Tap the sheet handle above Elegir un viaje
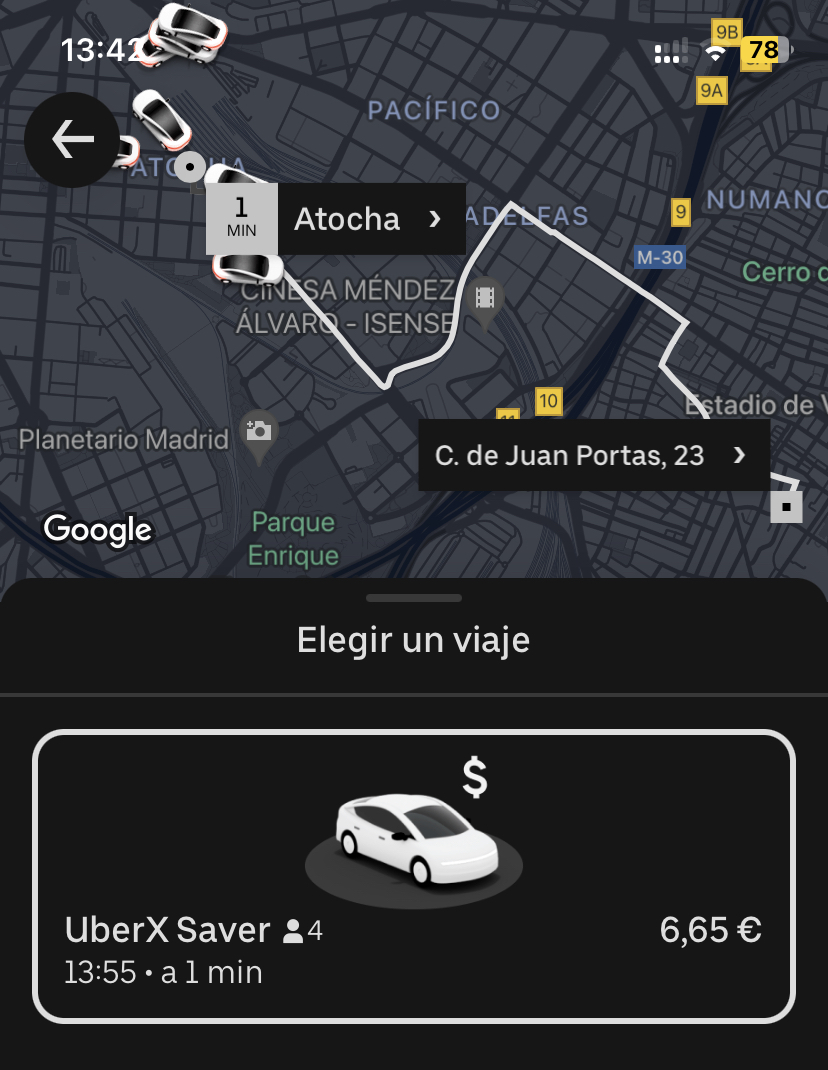The height and width of the screenshot is (1070, 828). coord(413,599)
